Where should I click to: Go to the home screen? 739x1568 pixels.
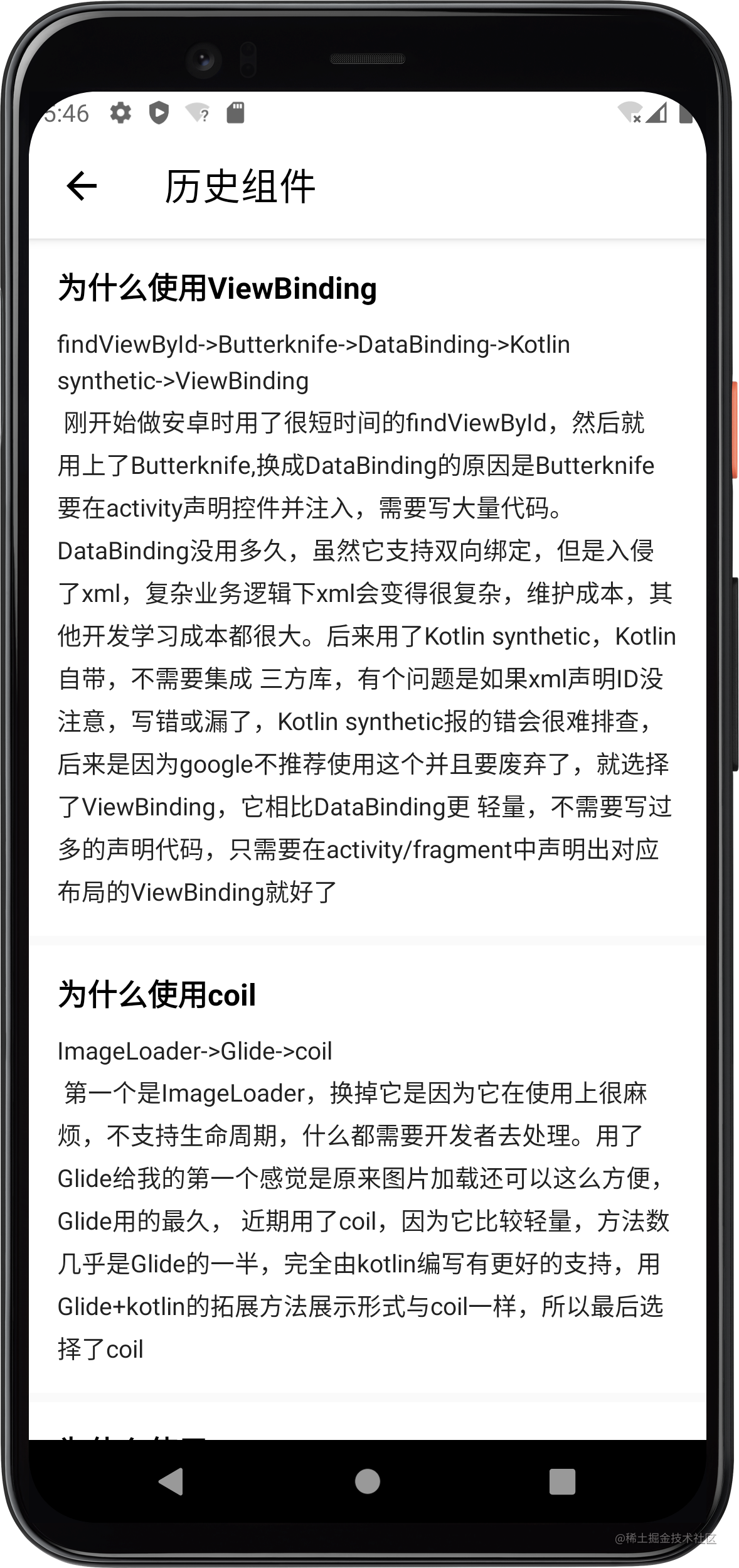tap(368, 1482)
